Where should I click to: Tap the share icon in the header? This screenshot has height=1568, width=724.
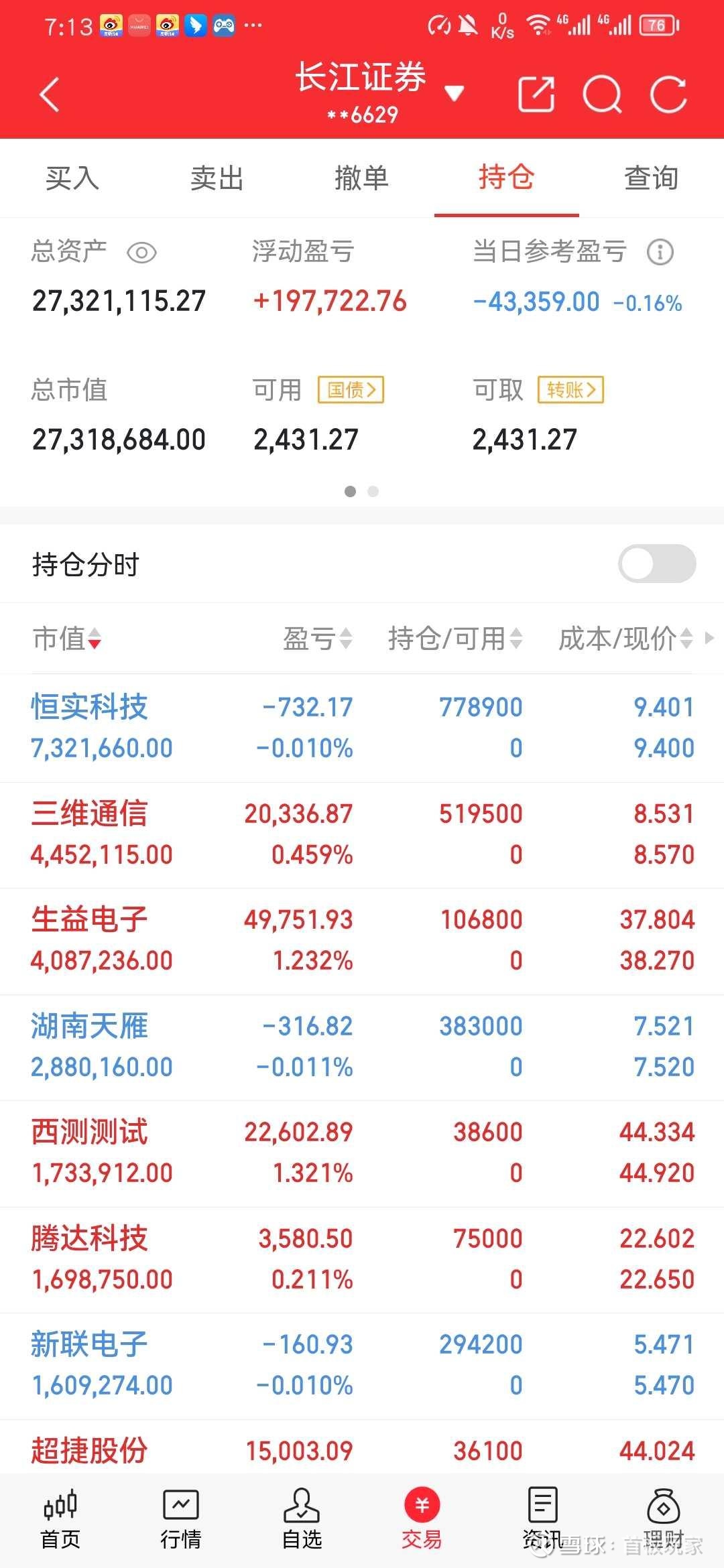pos(537,94)
